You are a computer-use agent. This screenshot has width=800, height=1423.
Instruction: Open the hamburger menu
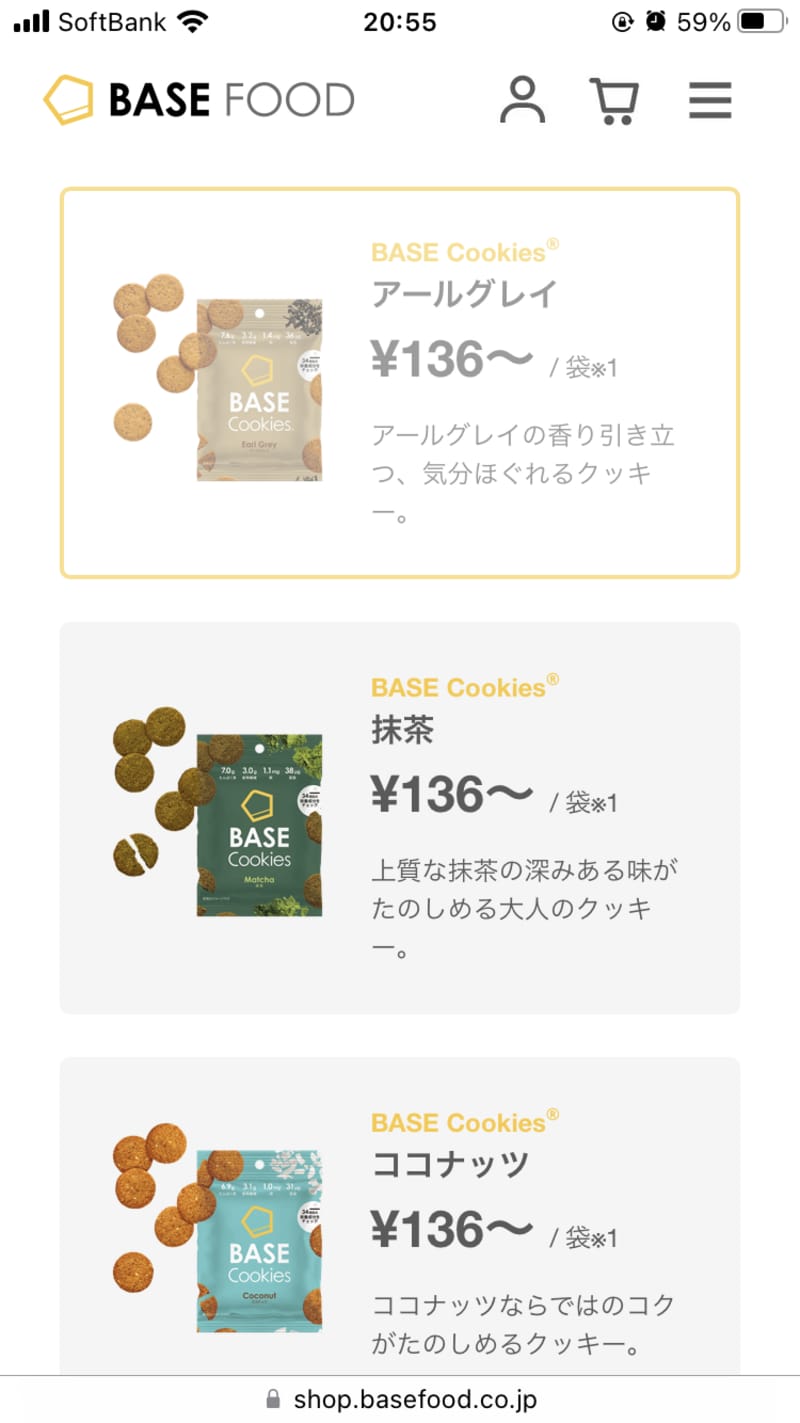710,100
